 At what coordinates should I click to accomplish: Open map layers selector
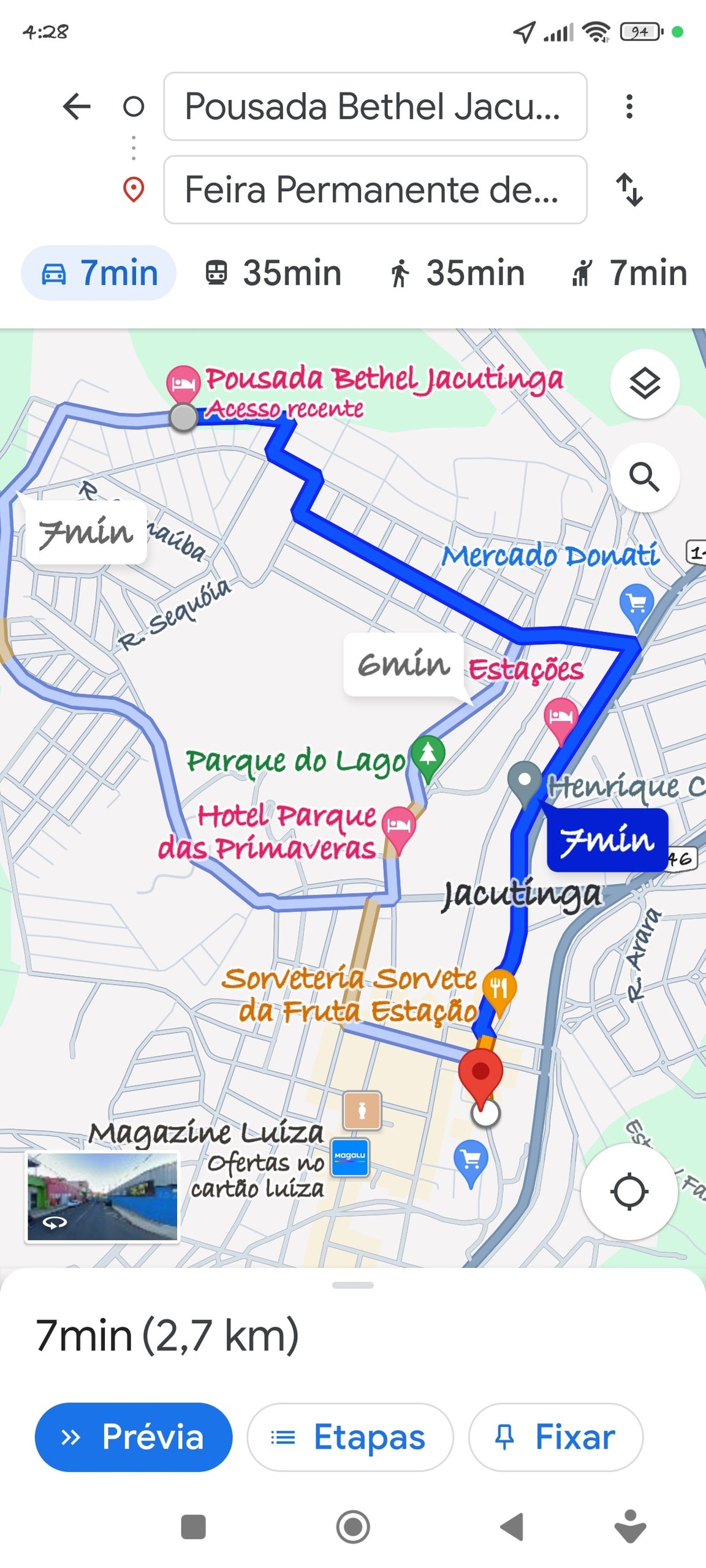(645, 384)
